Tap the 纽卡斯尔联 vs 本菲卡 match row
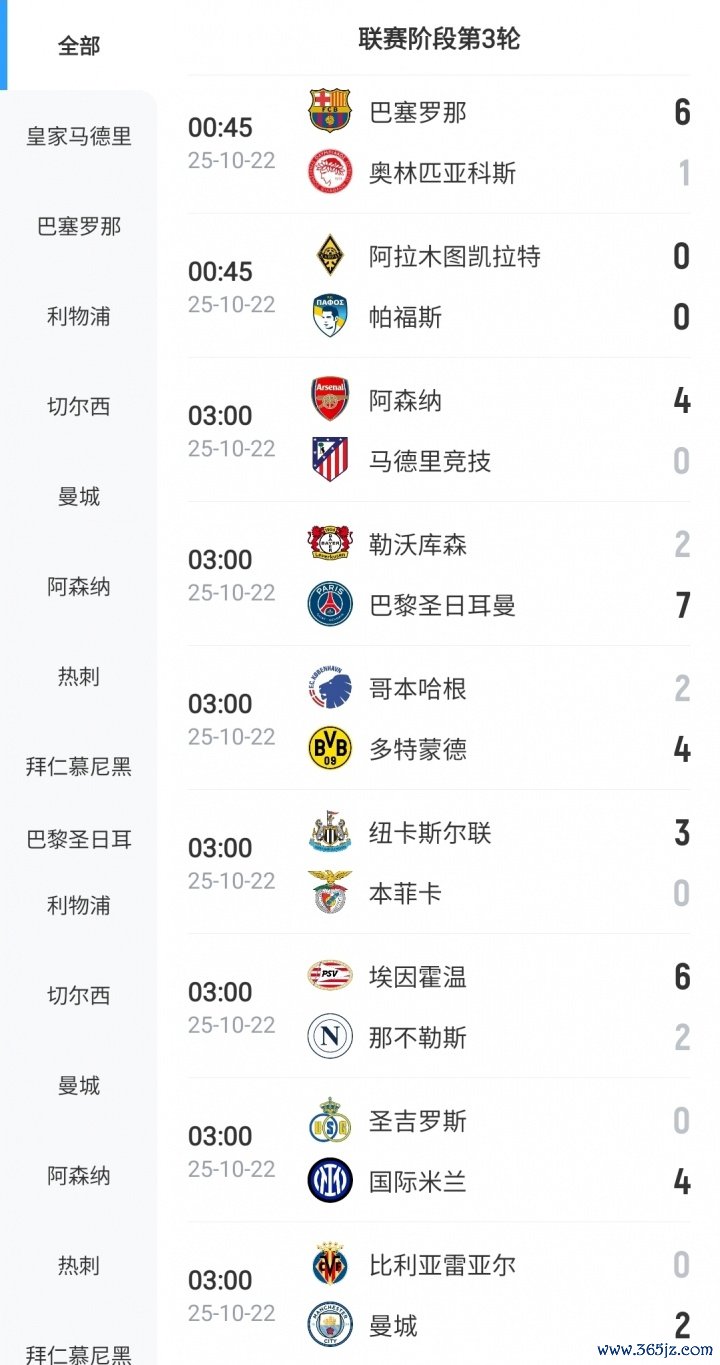Viewport: 720px width, 1365px height. (440, 863)
